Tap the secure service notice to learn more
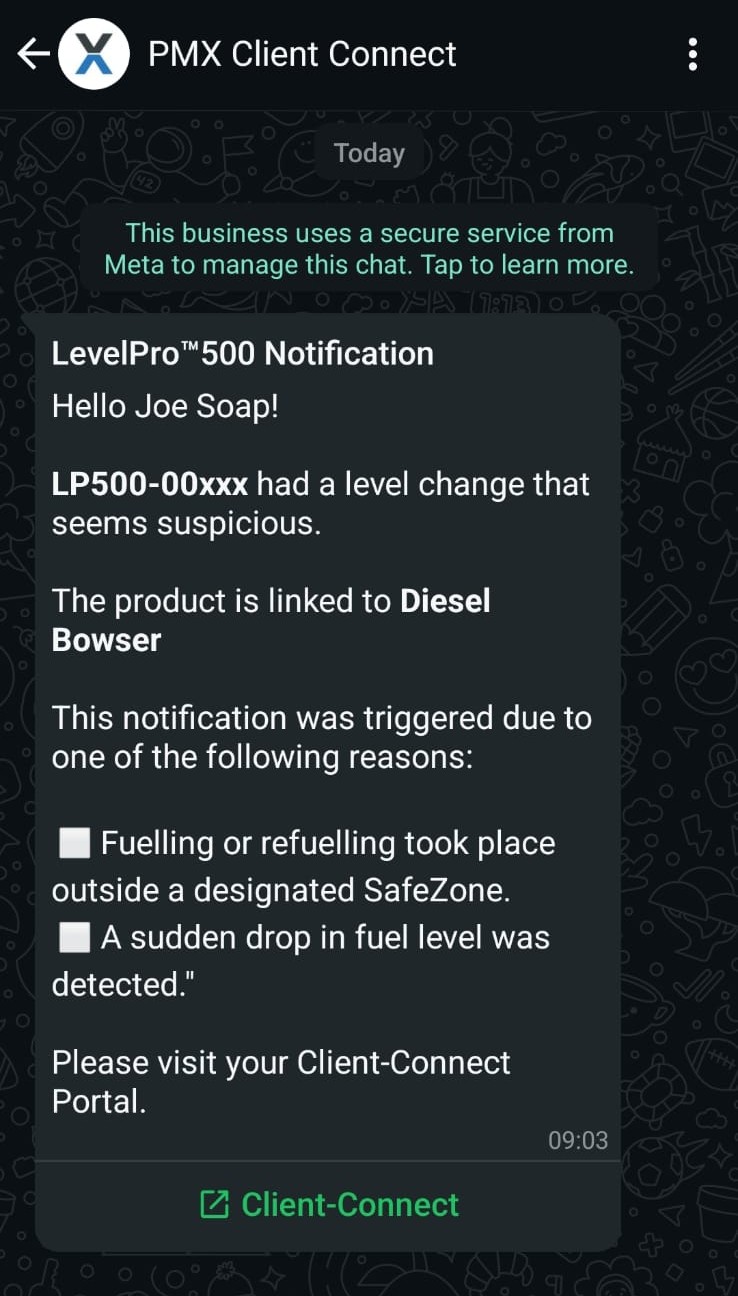The height and width of the screenshot is (1296, 738). 369,249
